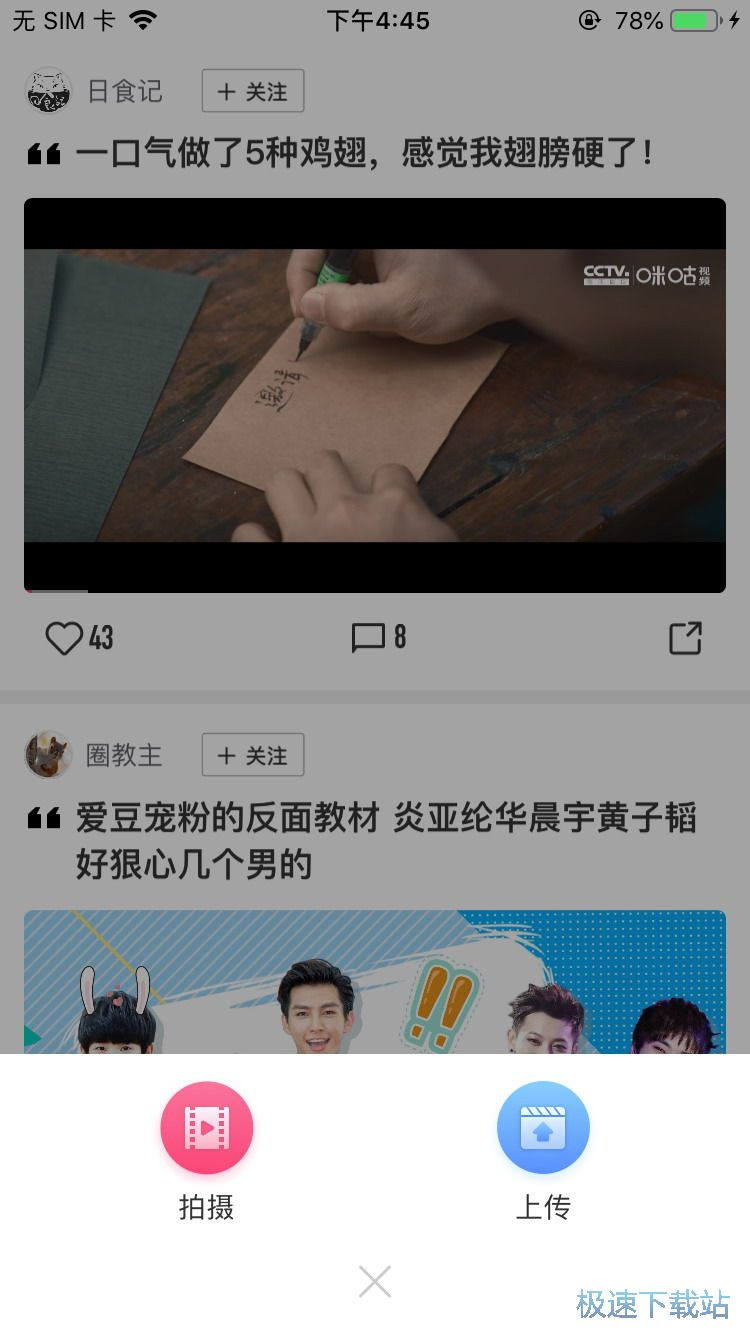Play the 日食记 video
750x1334 pixels.
coord(375,395)
